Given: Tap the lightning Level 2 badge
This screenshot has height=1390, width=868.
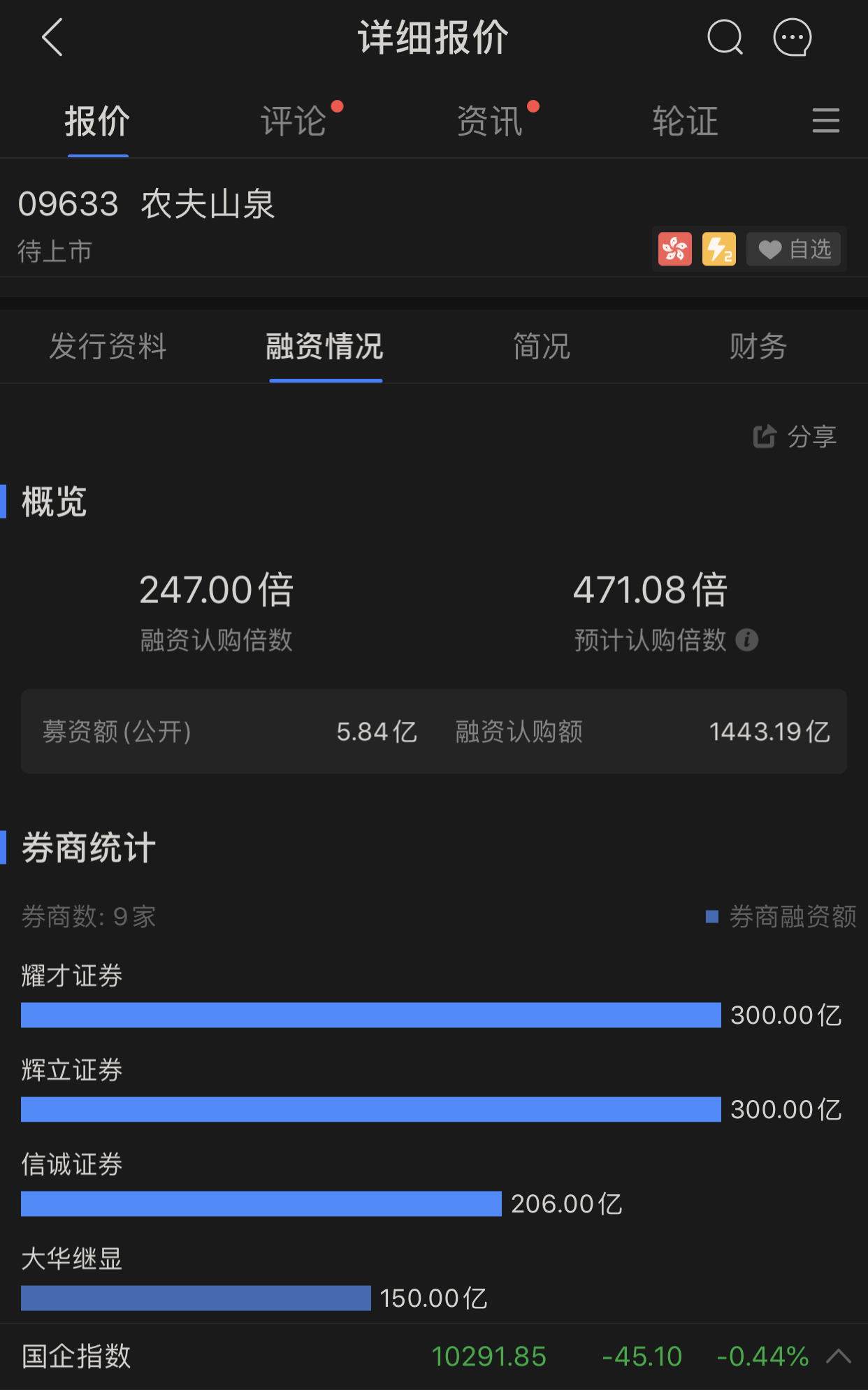Looking at the screenshot, I should pos(718,249).
